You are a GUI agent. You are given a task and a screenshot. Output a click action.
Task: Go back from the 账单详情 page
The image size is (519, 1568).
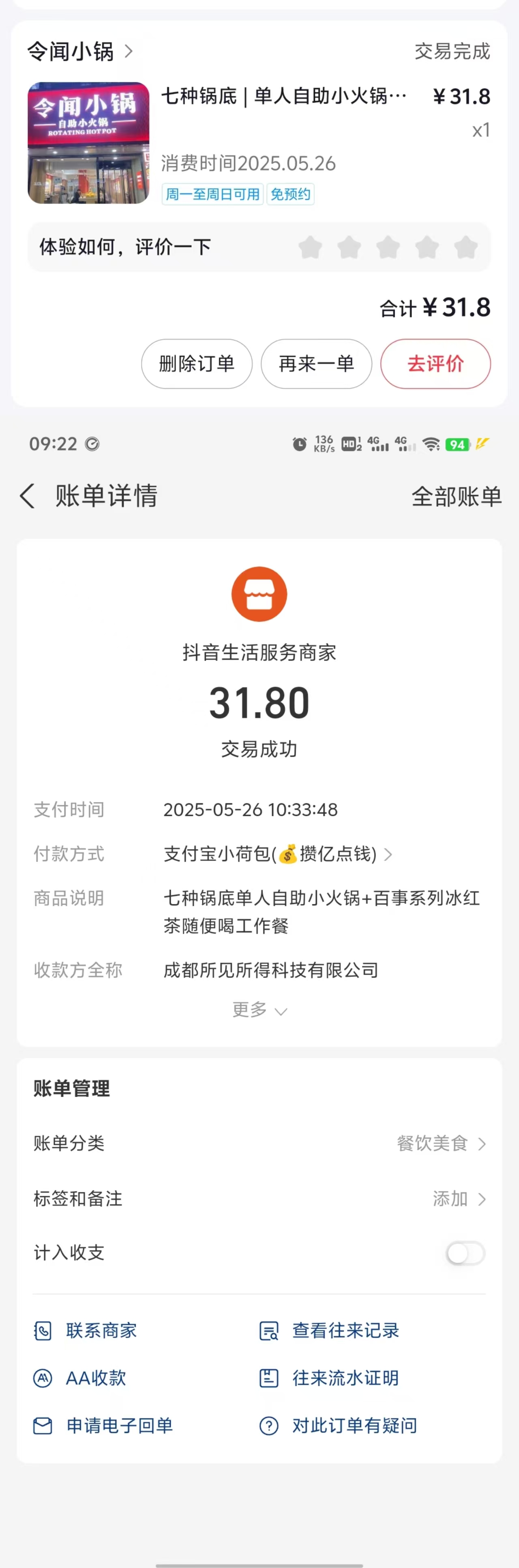click(x=28, y=496)
